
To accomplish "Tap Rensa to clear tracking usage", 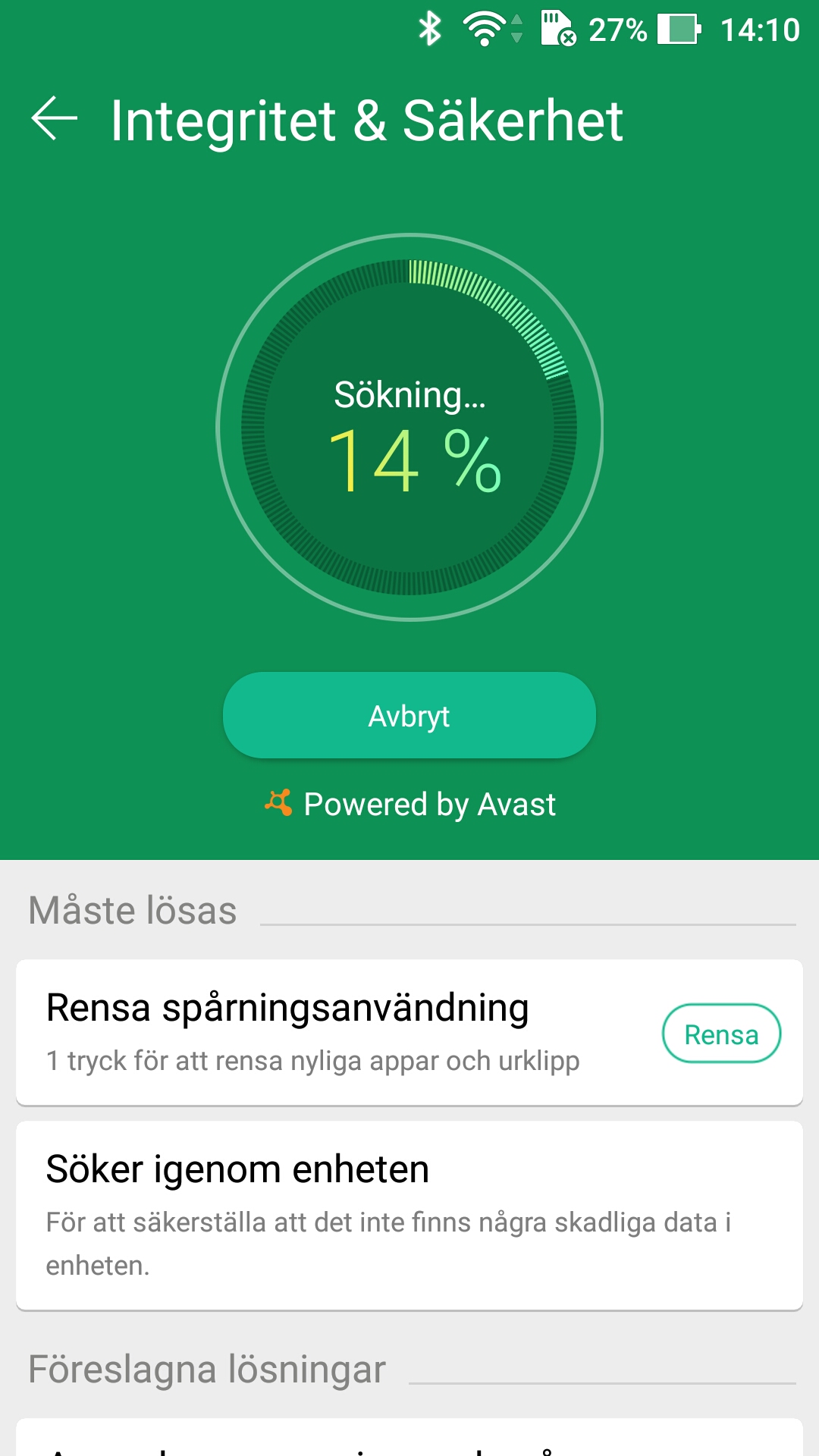I will tap(721, 1034).
